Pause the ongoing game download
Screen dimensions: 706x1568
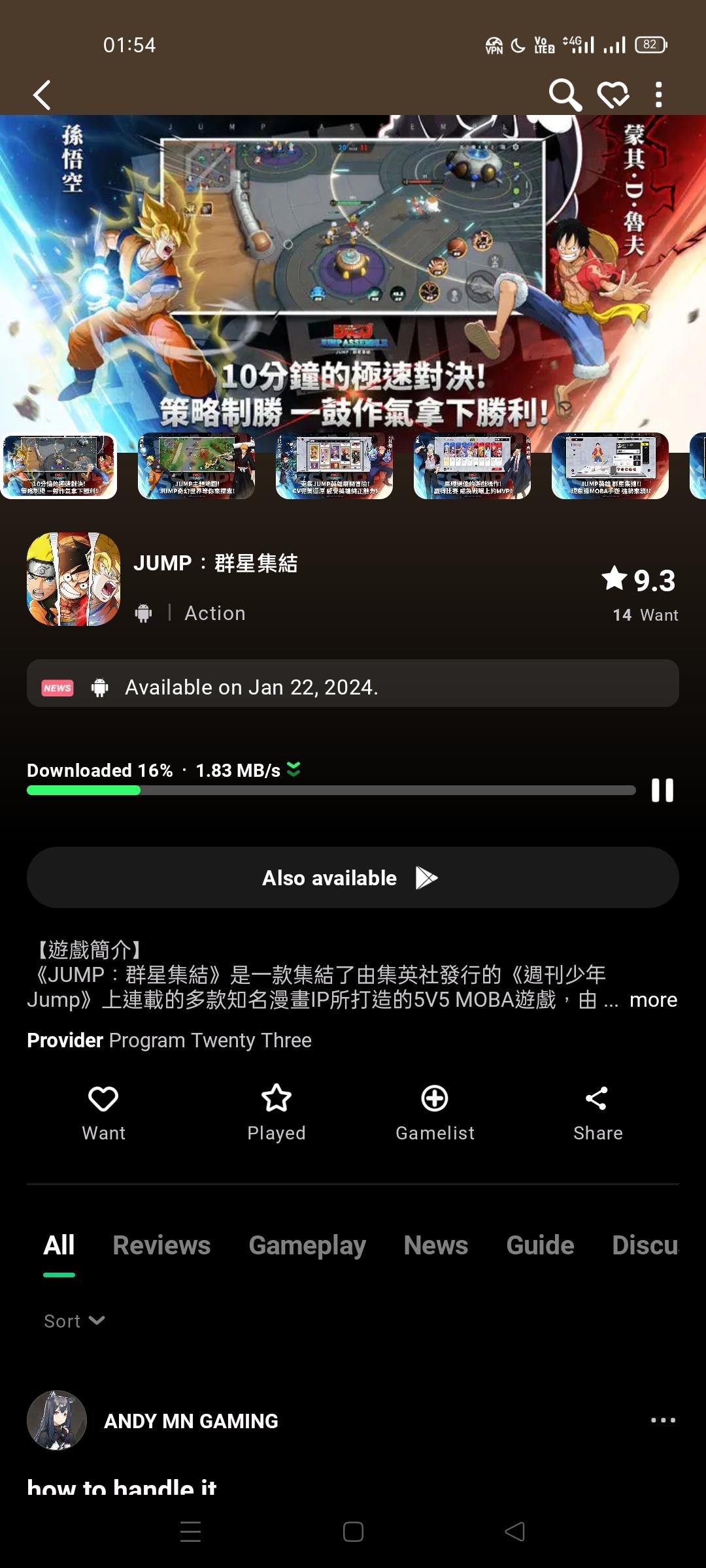point(663,789)
